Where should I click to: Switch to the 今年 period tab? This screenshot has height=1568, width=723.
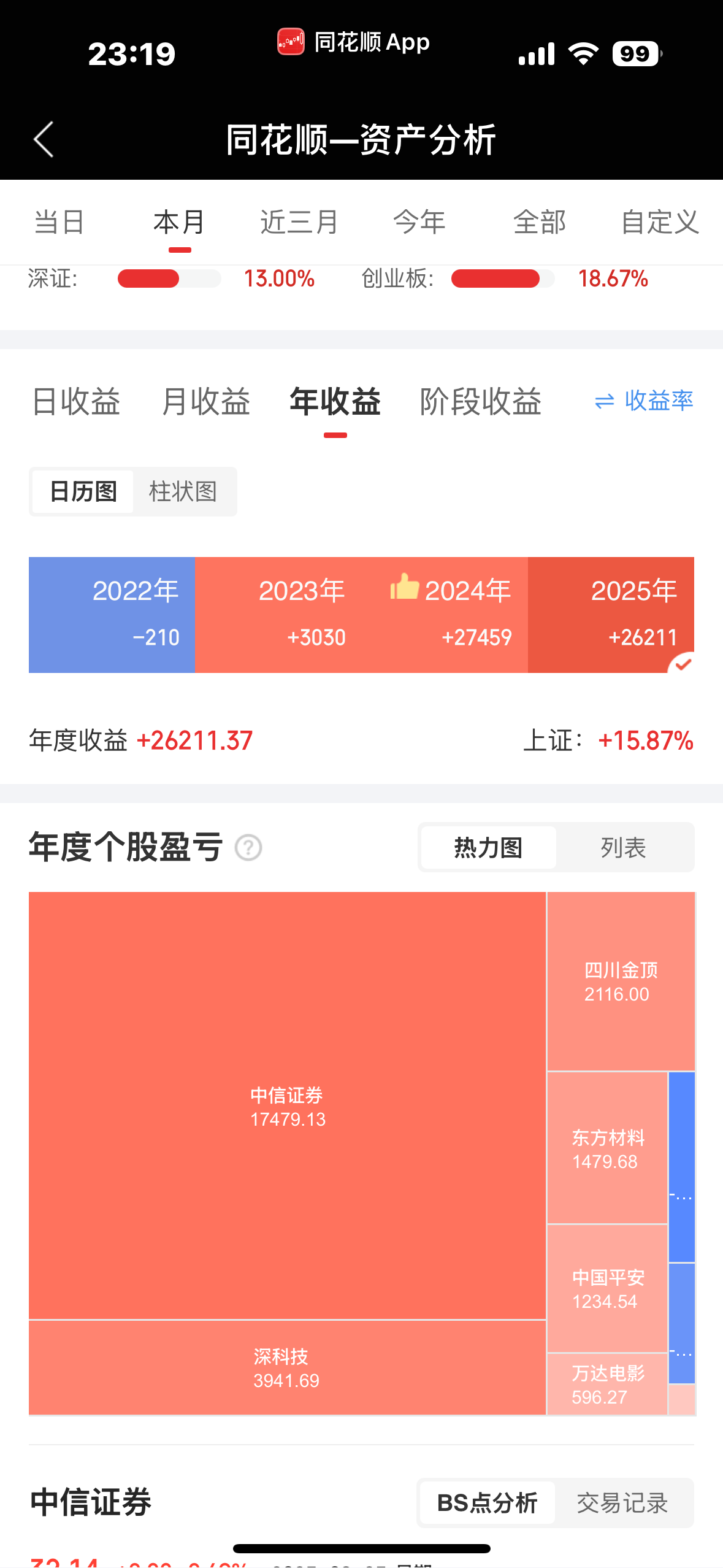click(419, 222)
